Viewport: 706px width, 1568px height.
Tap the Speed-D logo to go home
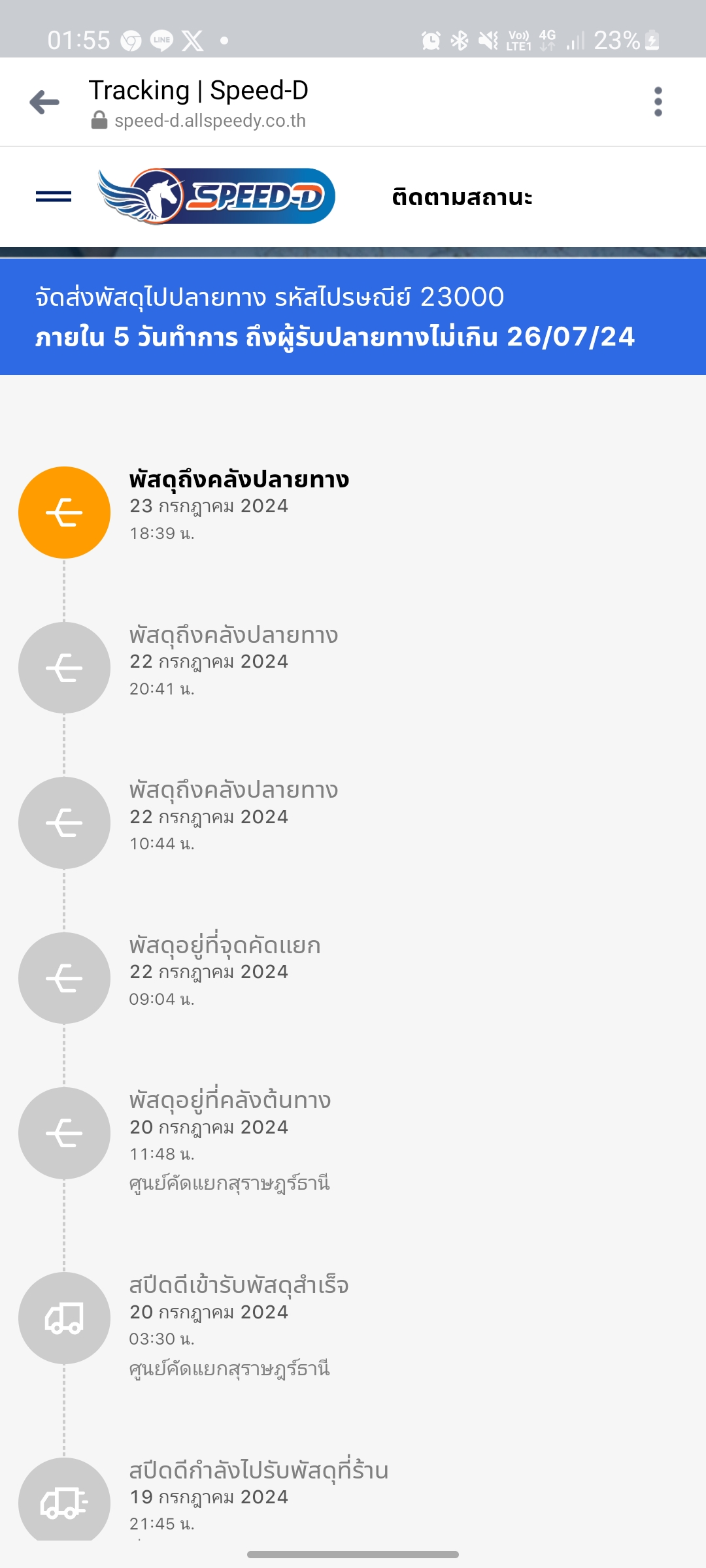coord(216,196)
